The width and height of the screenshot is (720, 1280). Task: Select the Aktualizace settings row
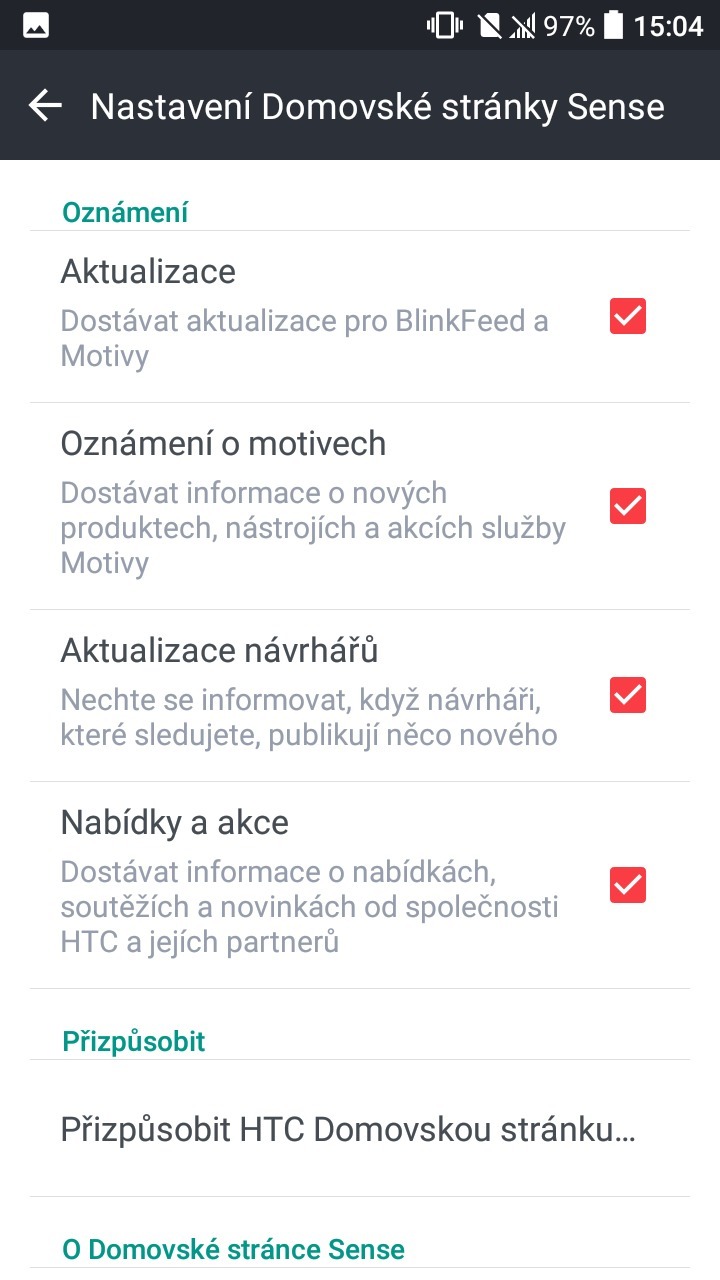coord(300,310)
